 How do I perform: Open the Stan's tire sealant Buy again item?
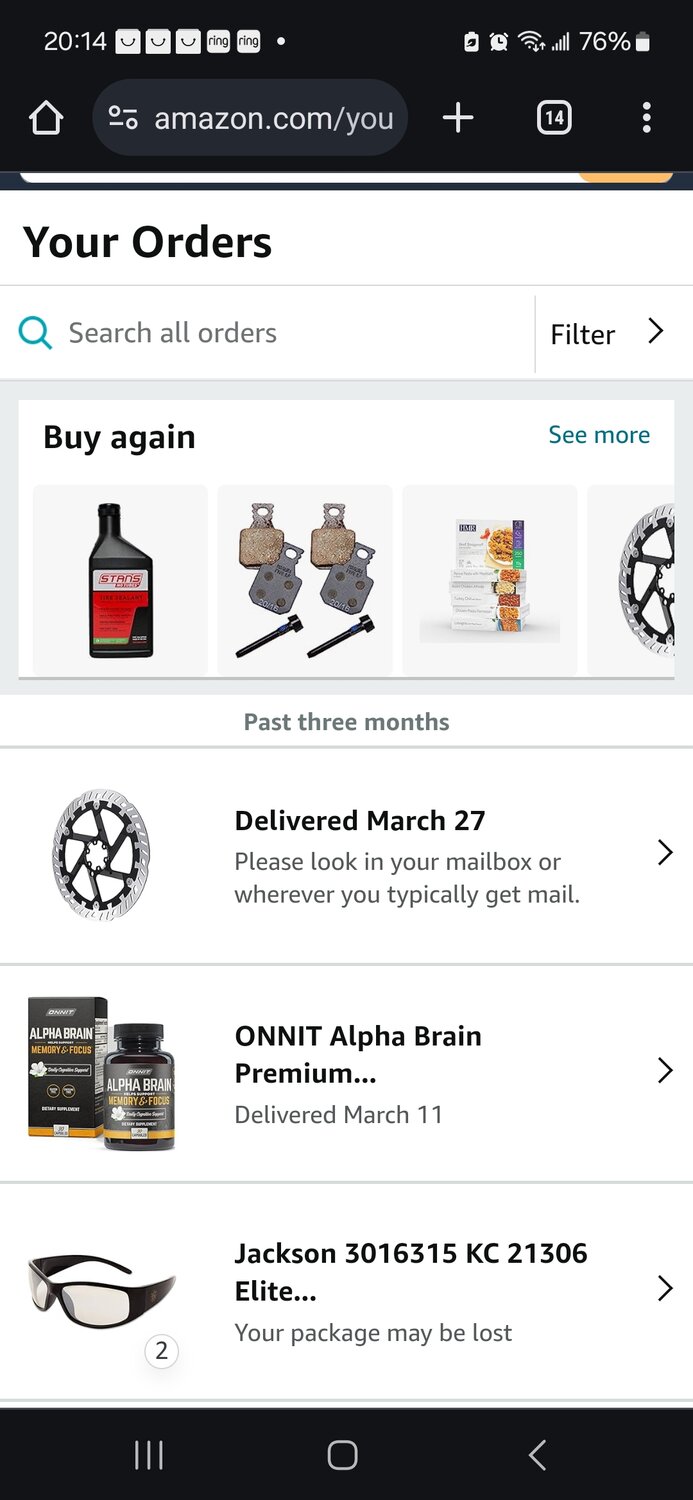pos(120,580)
